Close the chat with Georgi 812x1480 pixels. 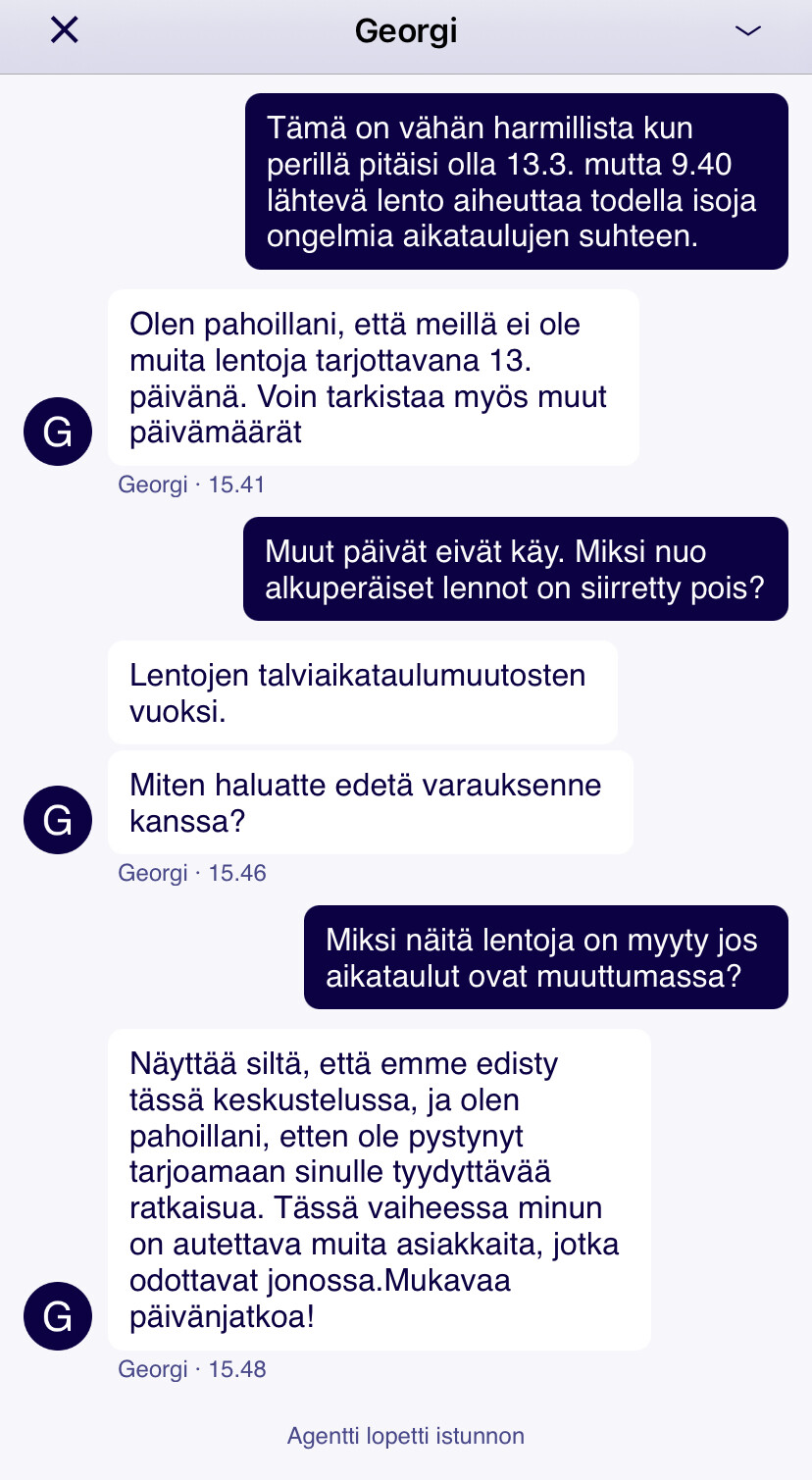click(64, 30)
